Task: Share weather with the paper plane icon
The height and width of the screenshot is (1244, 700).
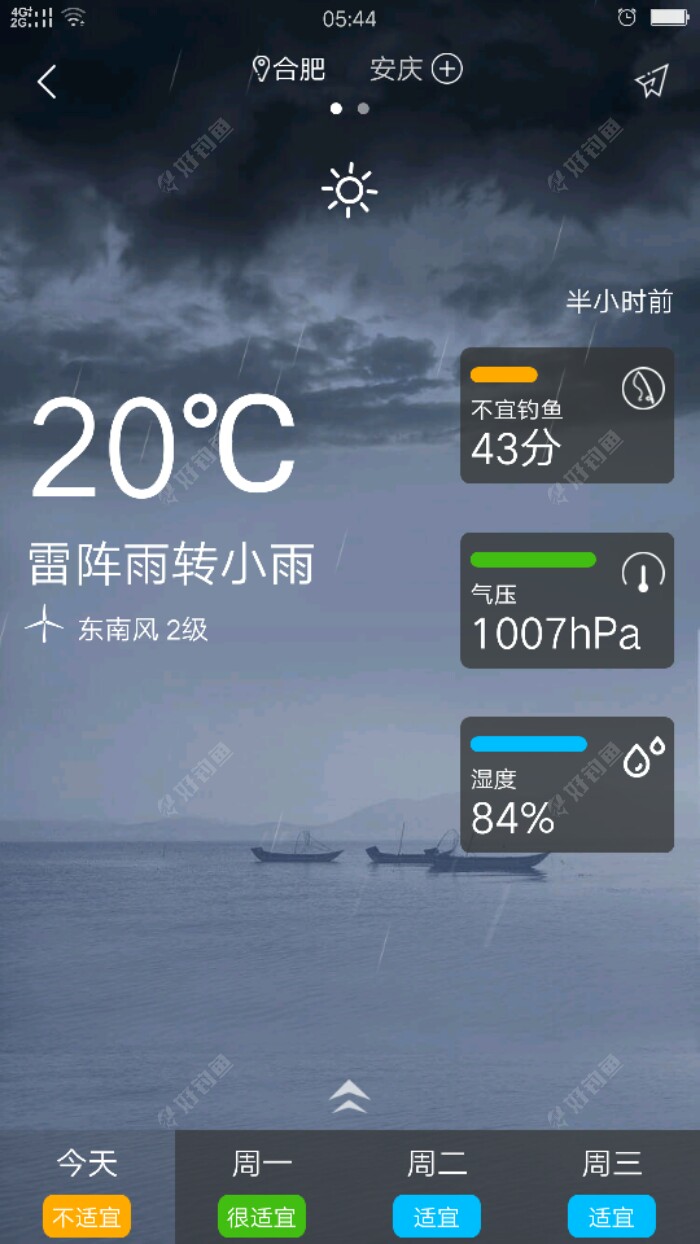Action: tap(651, 82)
